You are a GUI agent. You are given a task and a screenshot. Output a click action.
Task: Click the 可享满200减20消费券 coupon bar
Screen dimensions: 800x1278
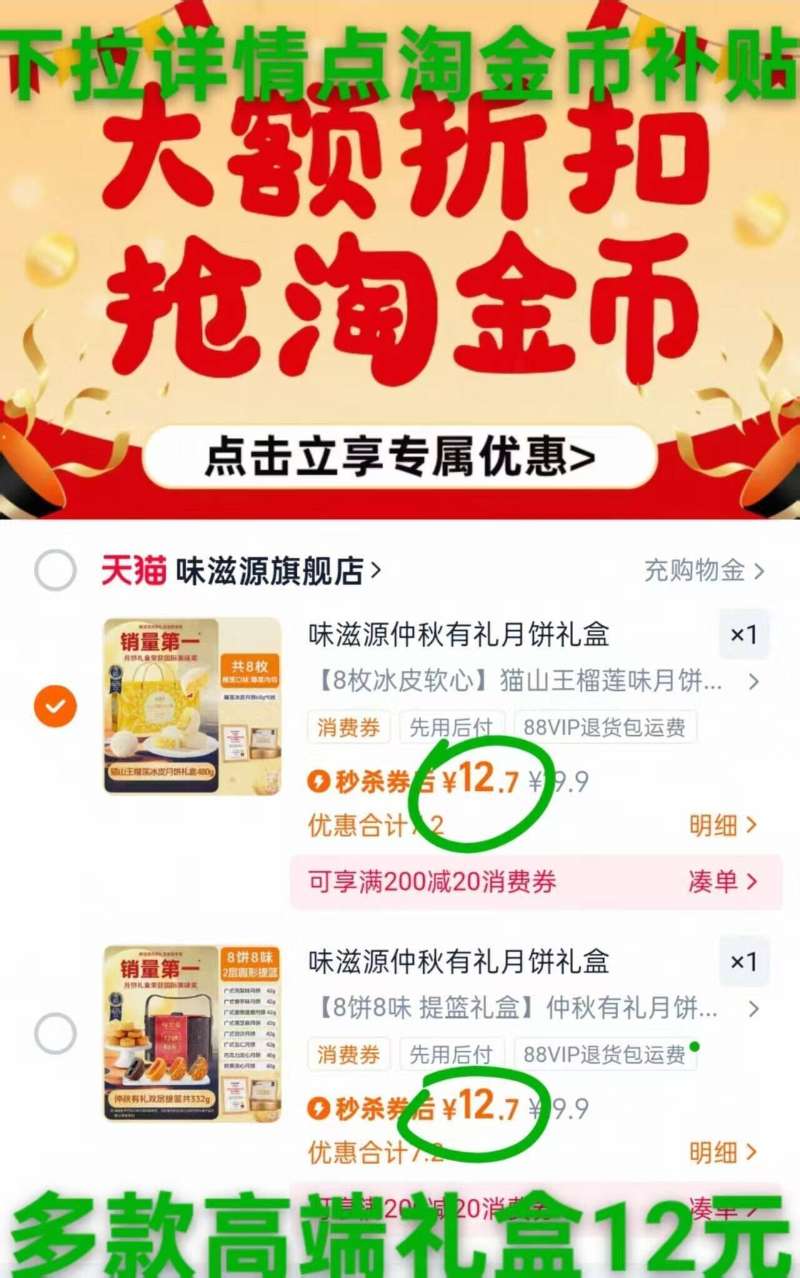pos(430,883)
